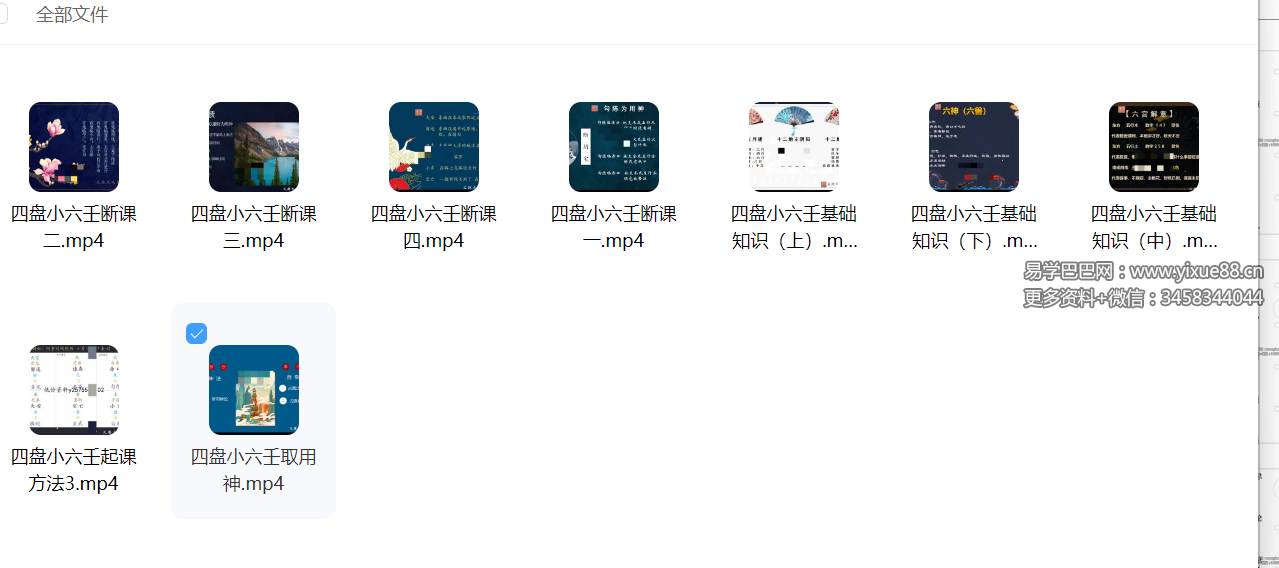The height and width of the screenshot is (568, 1279).
Task: Open 四盘小六壬断课二.mp4 video
Action: click(74, 147)
